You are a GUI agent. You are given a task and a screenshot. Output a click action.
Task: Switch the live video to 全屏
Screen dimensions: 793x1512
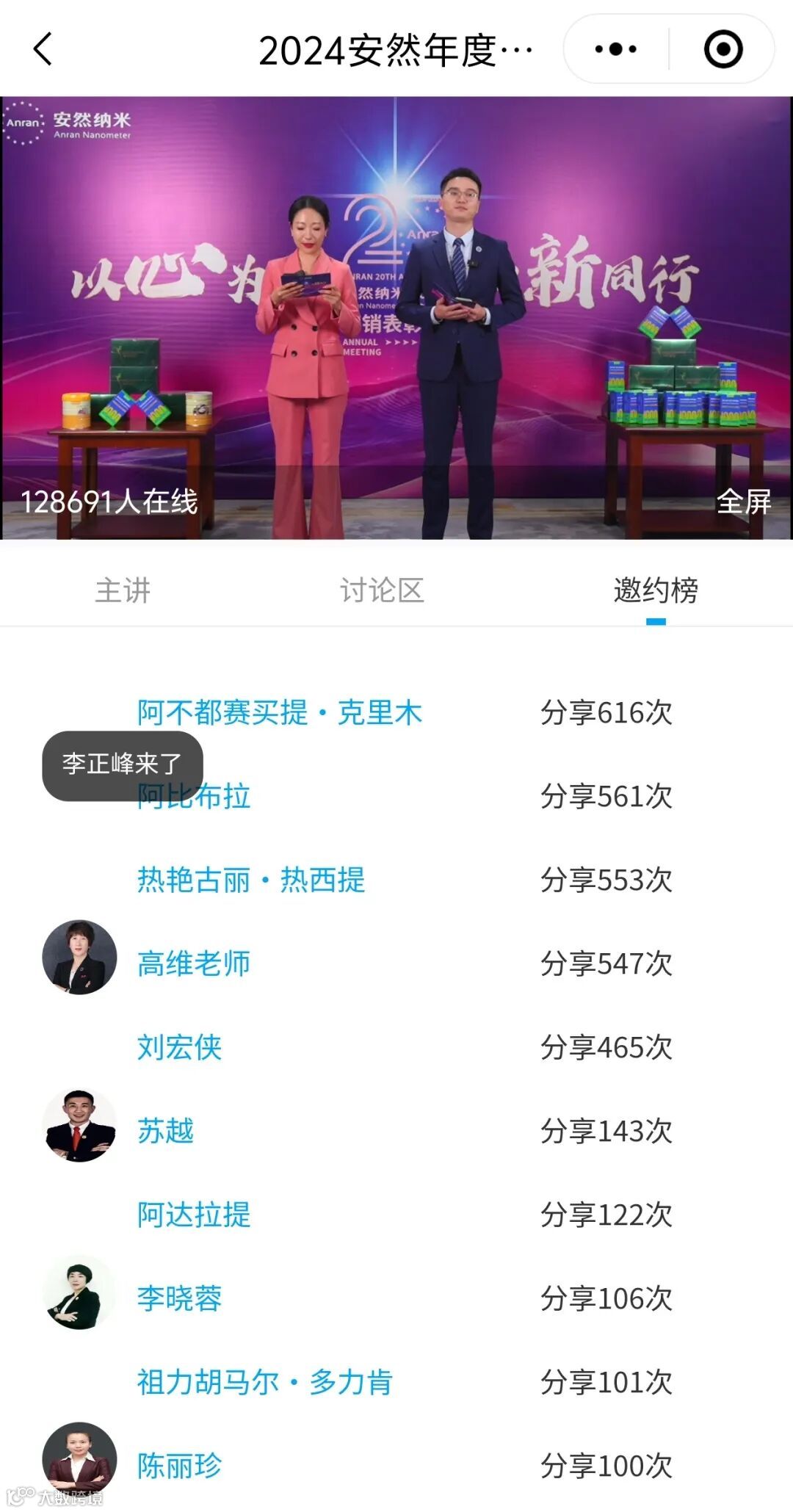point(743,502)
